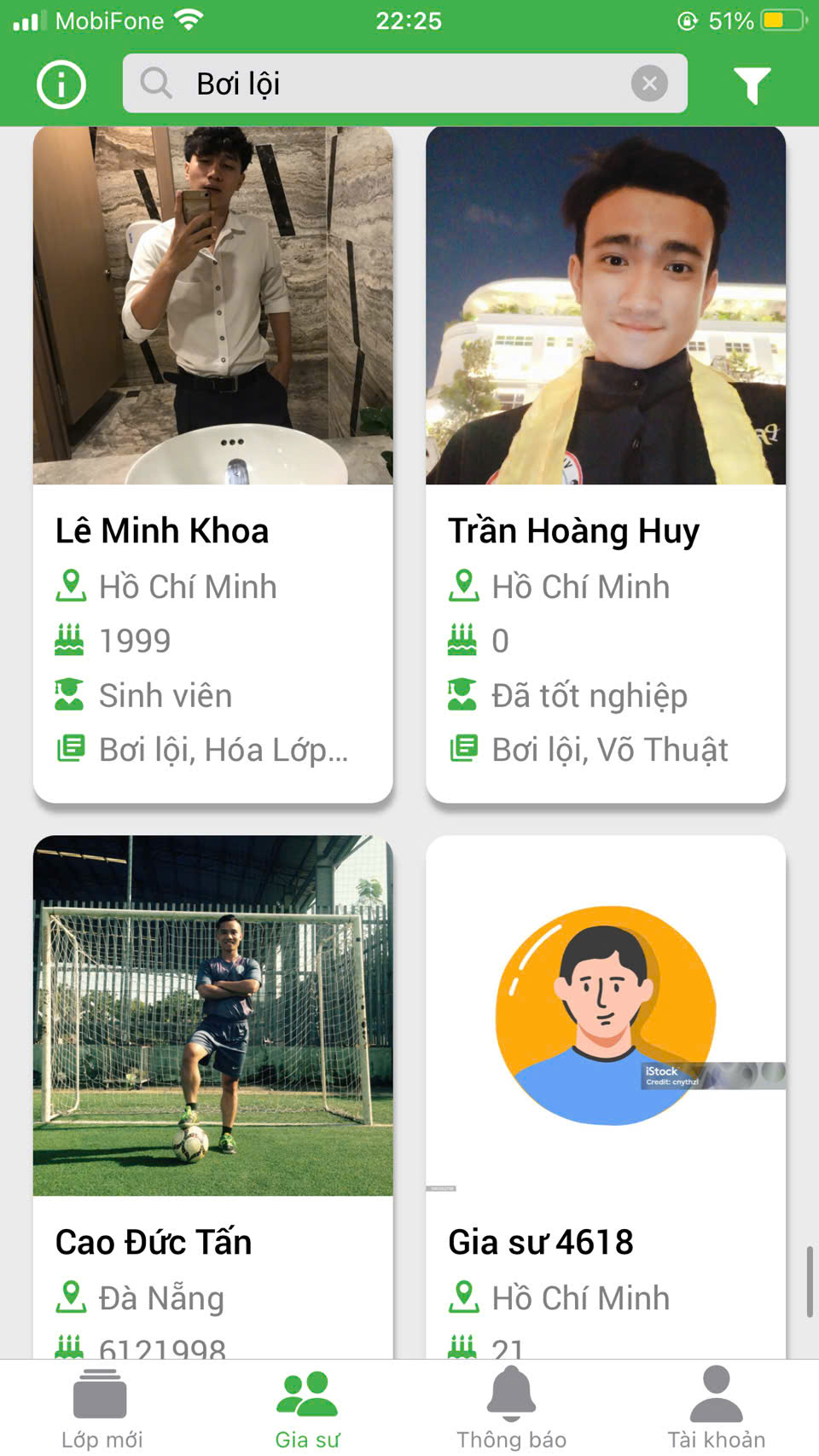
Task: Switch to the Lớp mới tab
Action: tap(102, 1409)
